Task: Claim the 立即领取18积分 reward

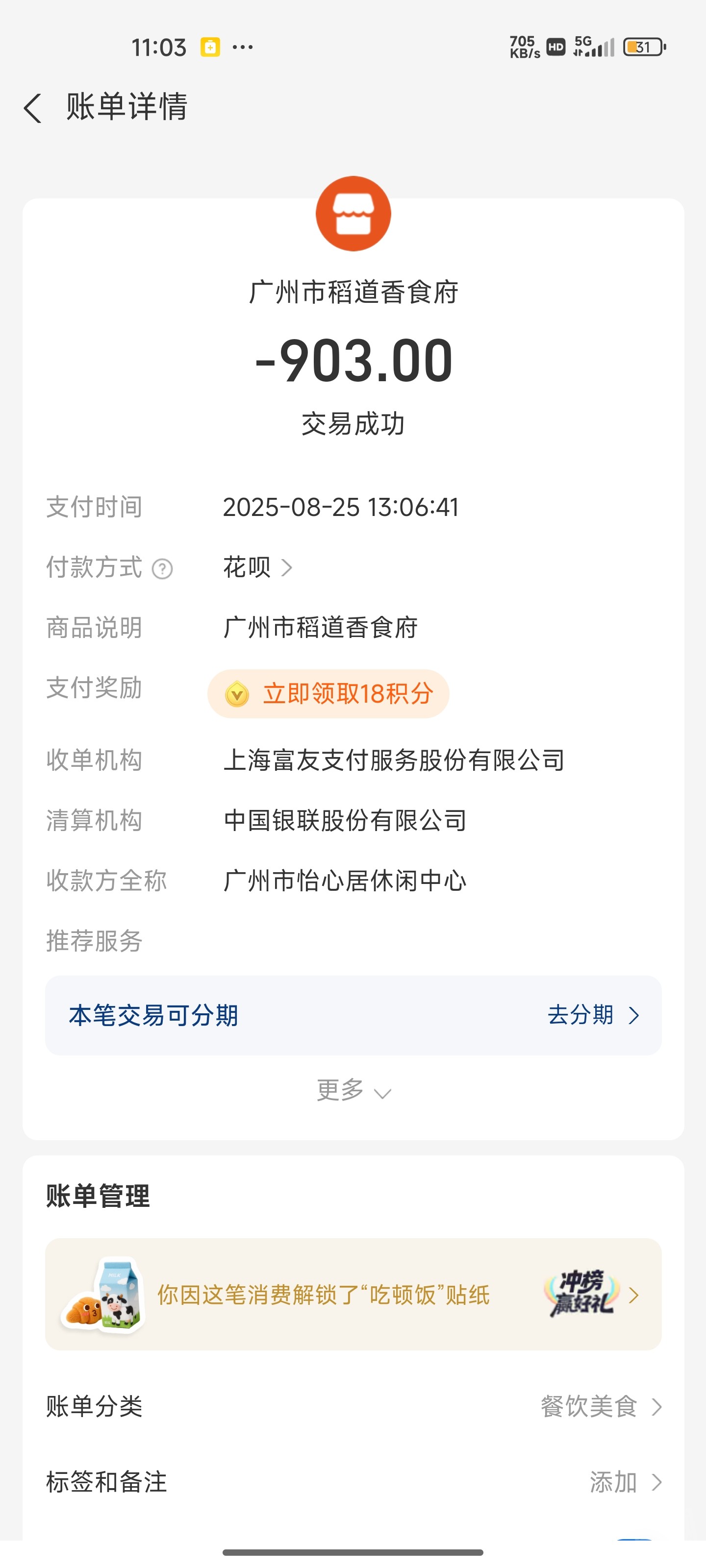Action: click(329, 694)
